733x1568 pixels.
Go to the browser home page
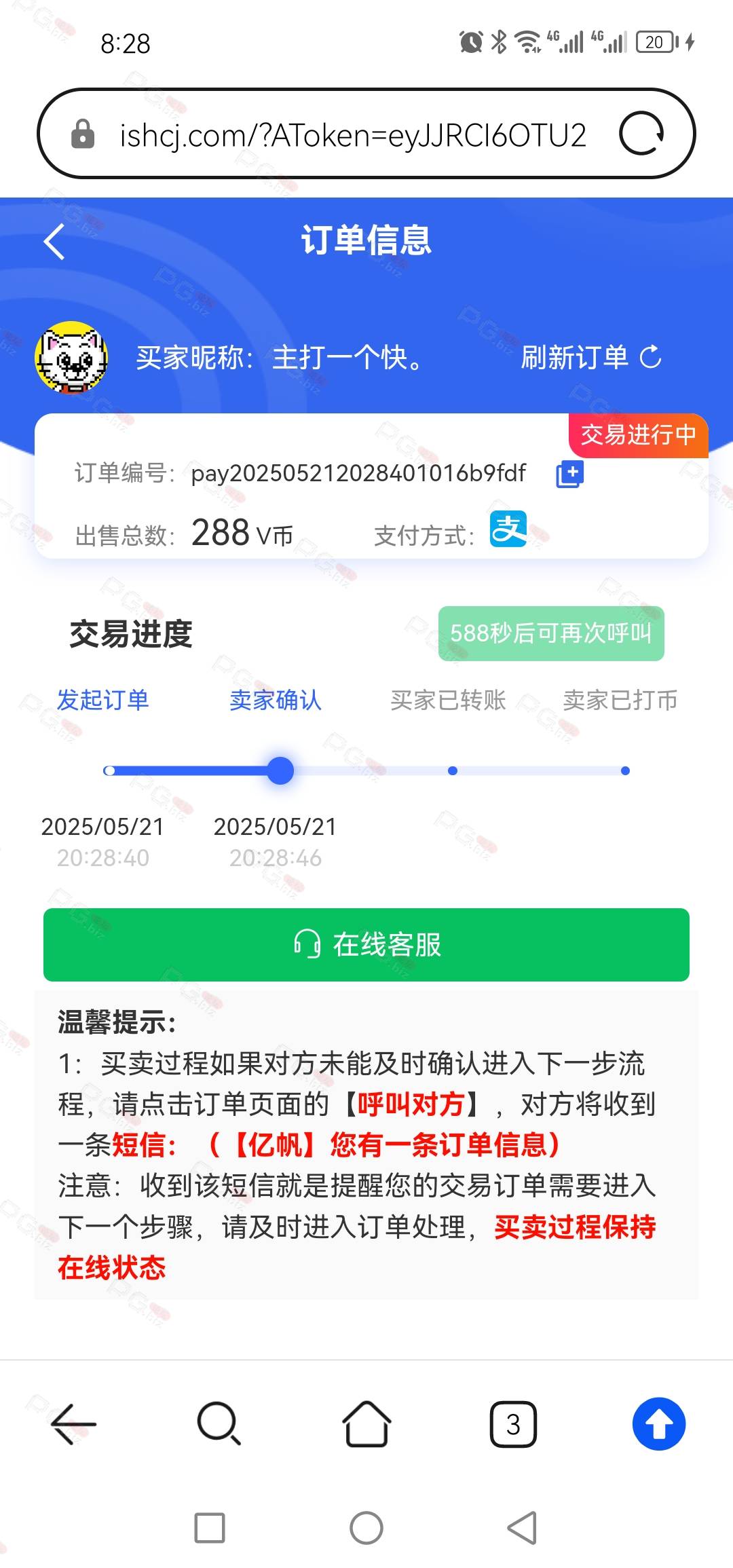click(366, 1423)
